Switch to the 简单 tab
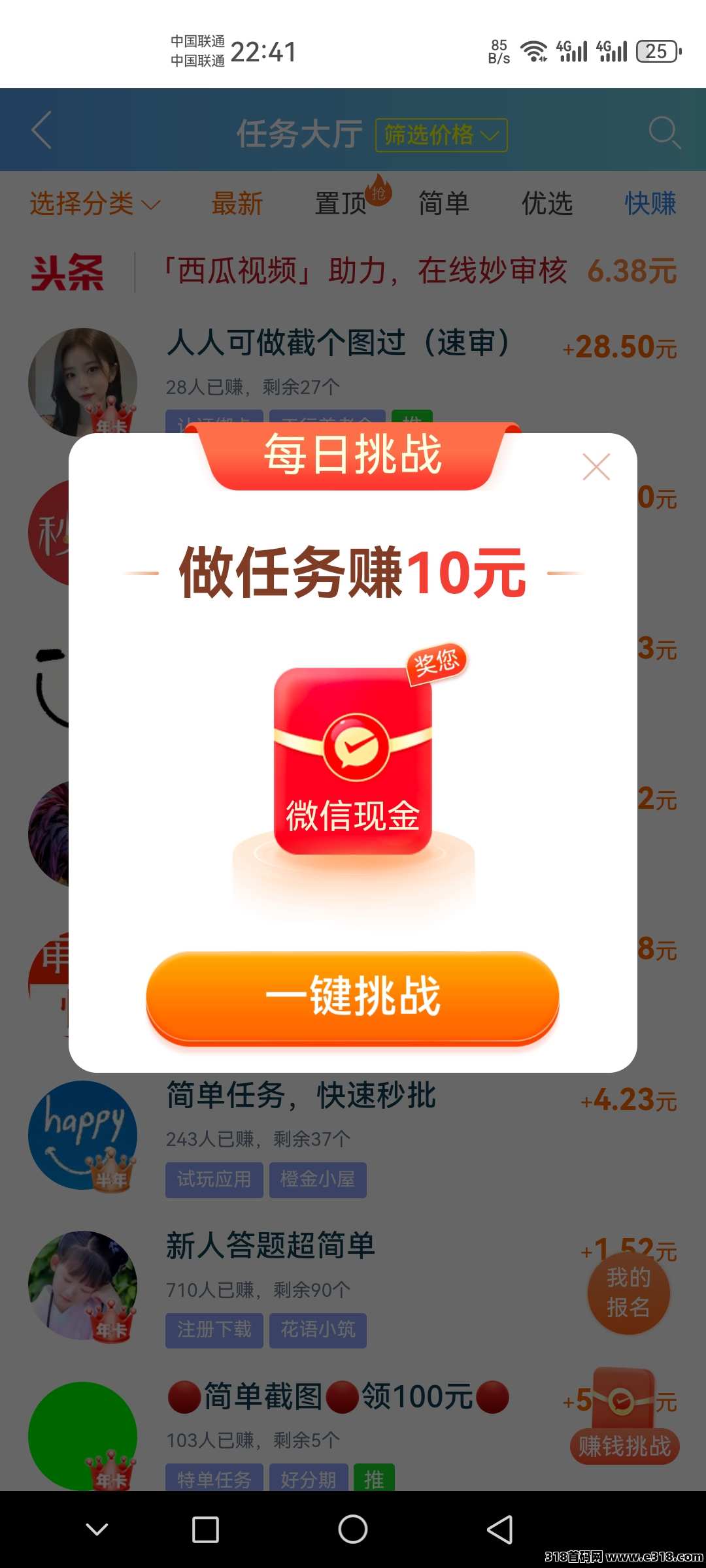706x1568 pixels. (444, 204)
